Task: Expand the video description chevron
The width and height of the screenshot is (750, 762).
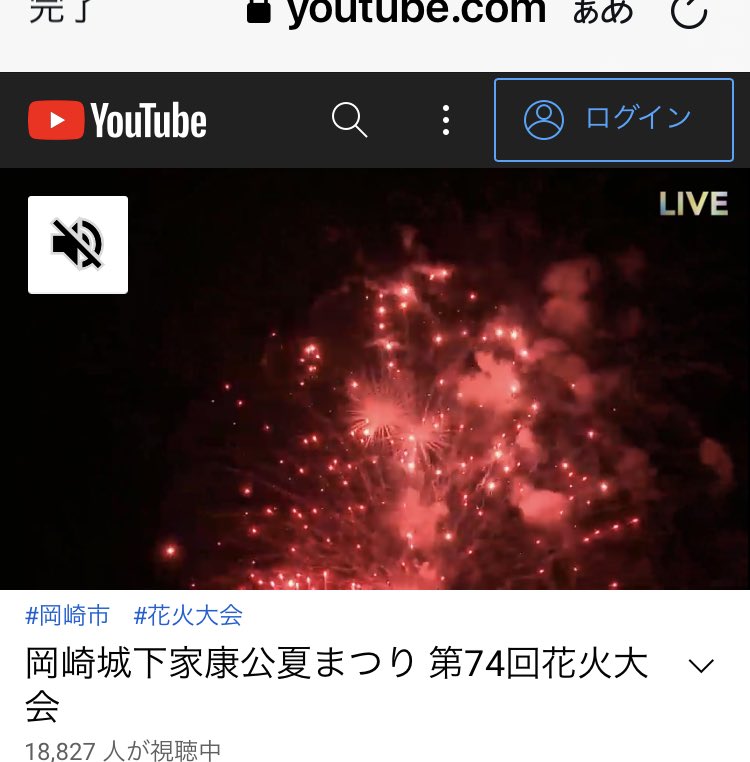Action: pos(702,666)
